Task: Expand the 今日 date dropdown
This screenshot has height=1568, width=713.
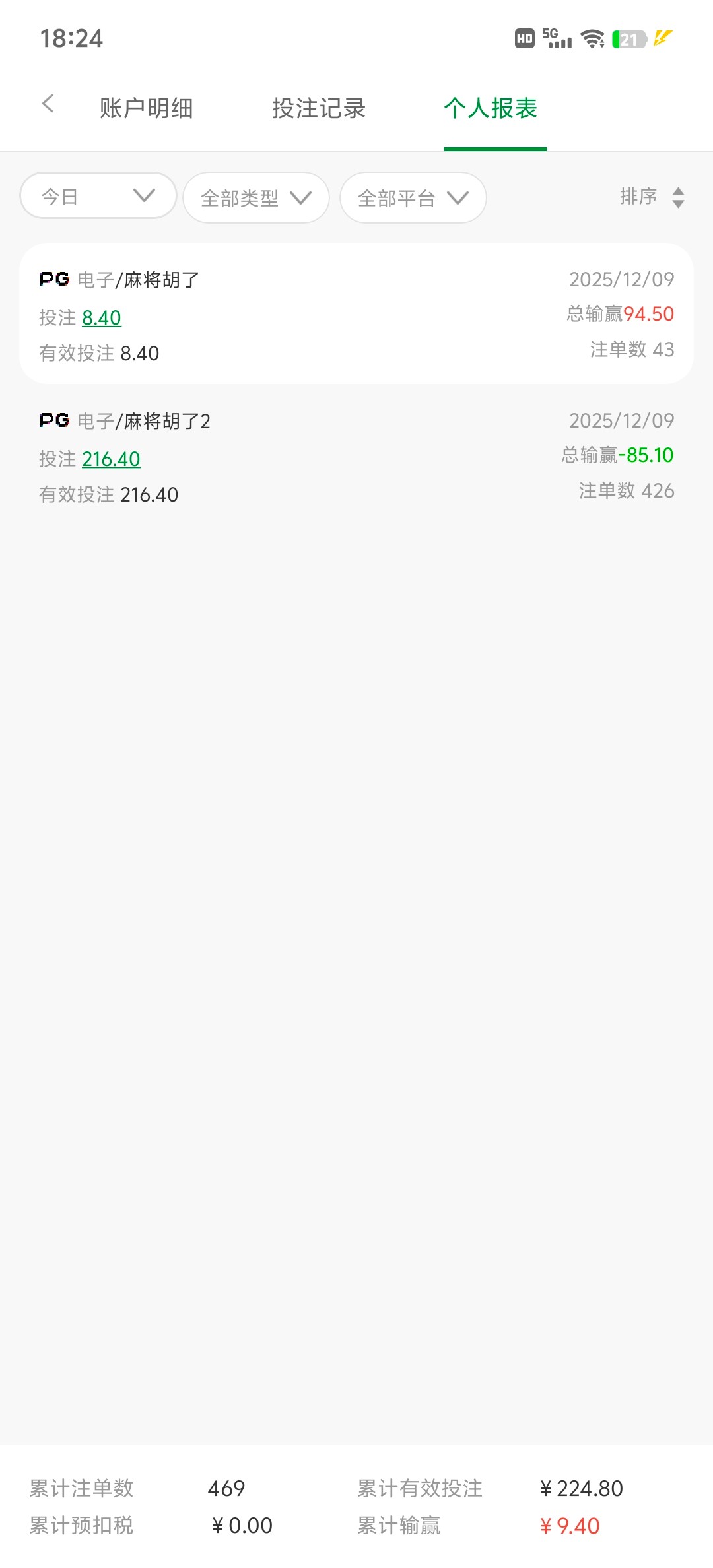Action: point(98,196)
